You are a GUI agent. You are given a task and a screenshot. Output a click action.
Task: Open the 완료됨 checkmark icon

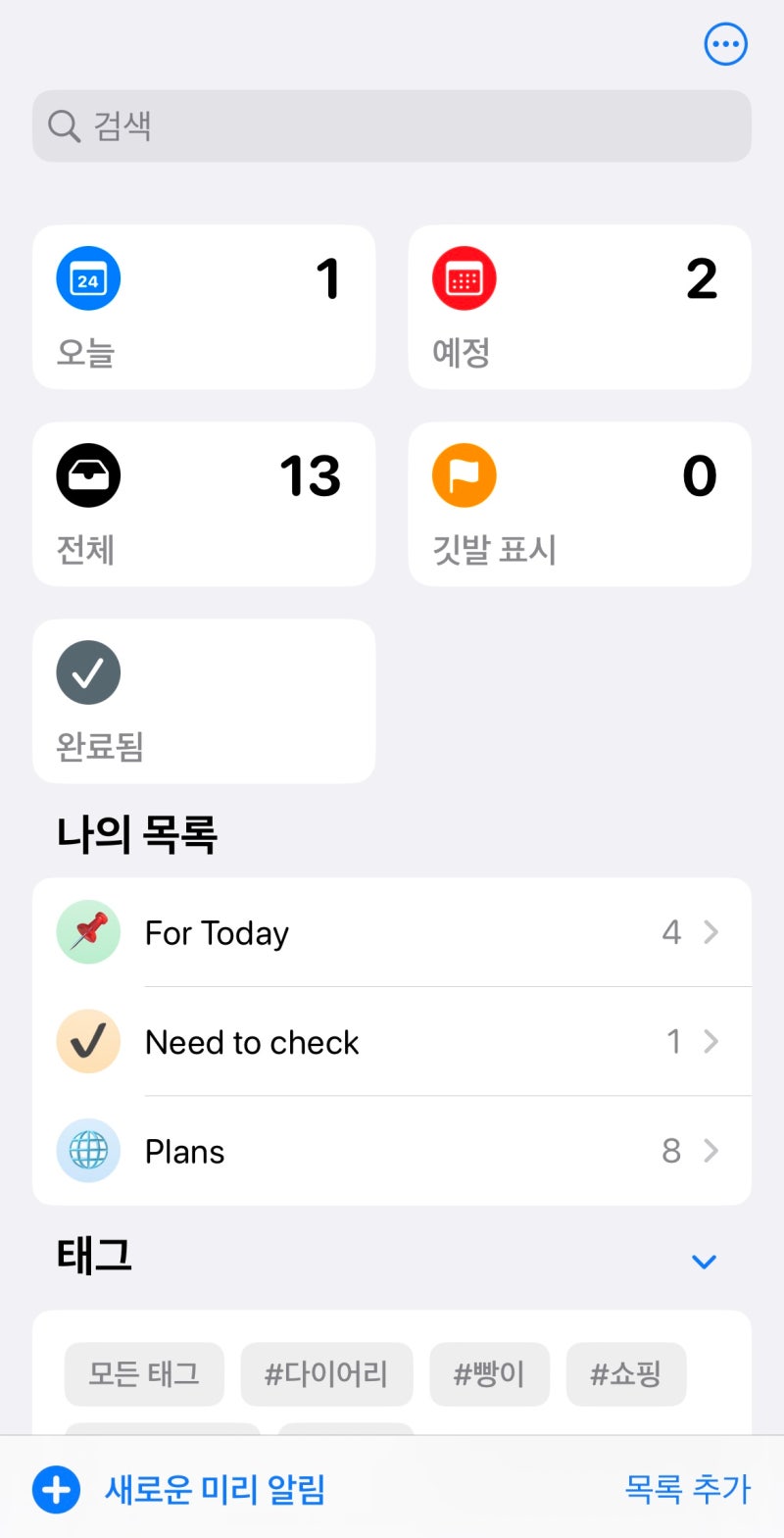click(x=88, y=672)
